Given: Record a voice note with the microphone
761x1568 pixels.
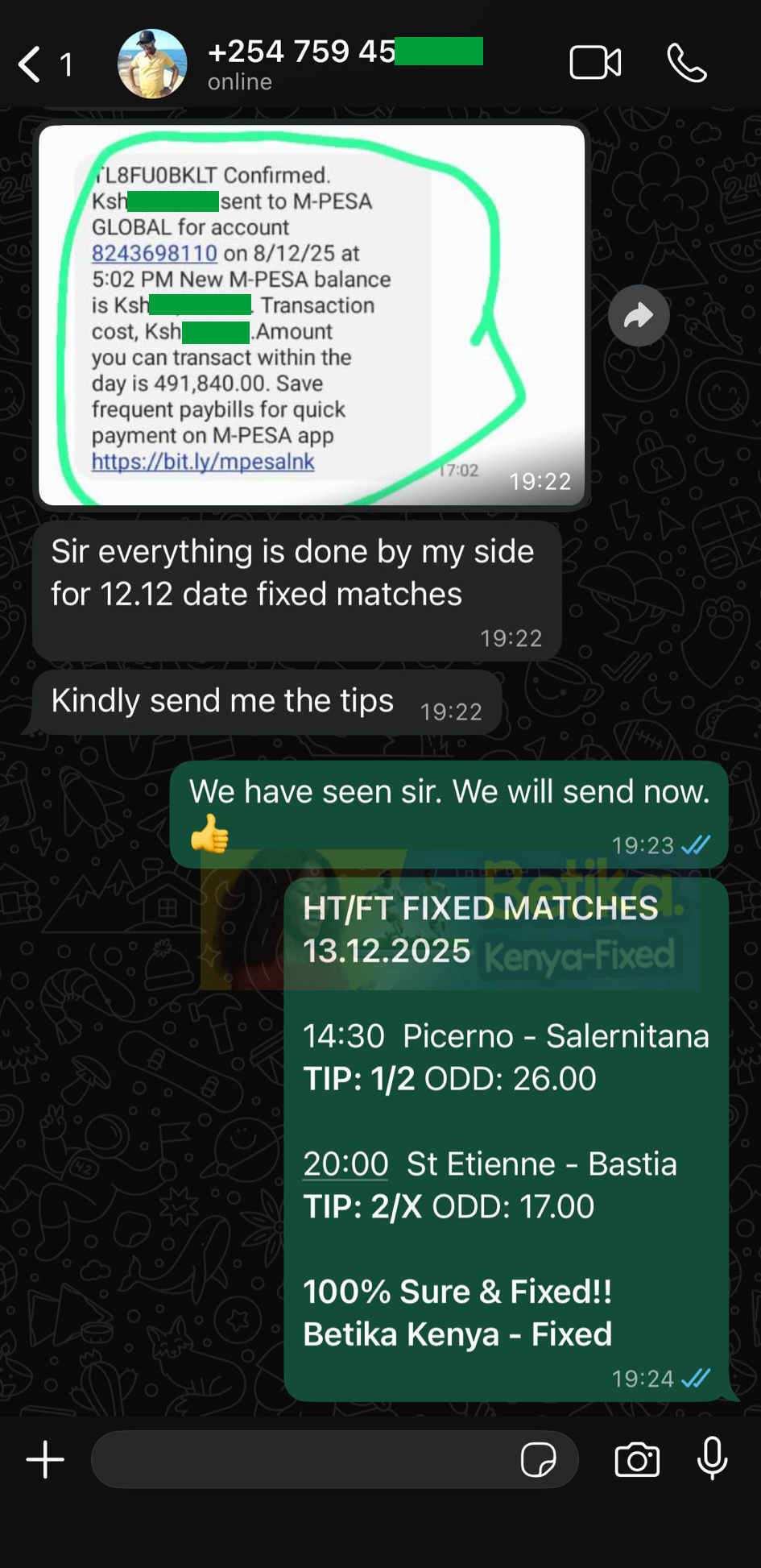Looking at the screenshot, I should point(712,1460).
